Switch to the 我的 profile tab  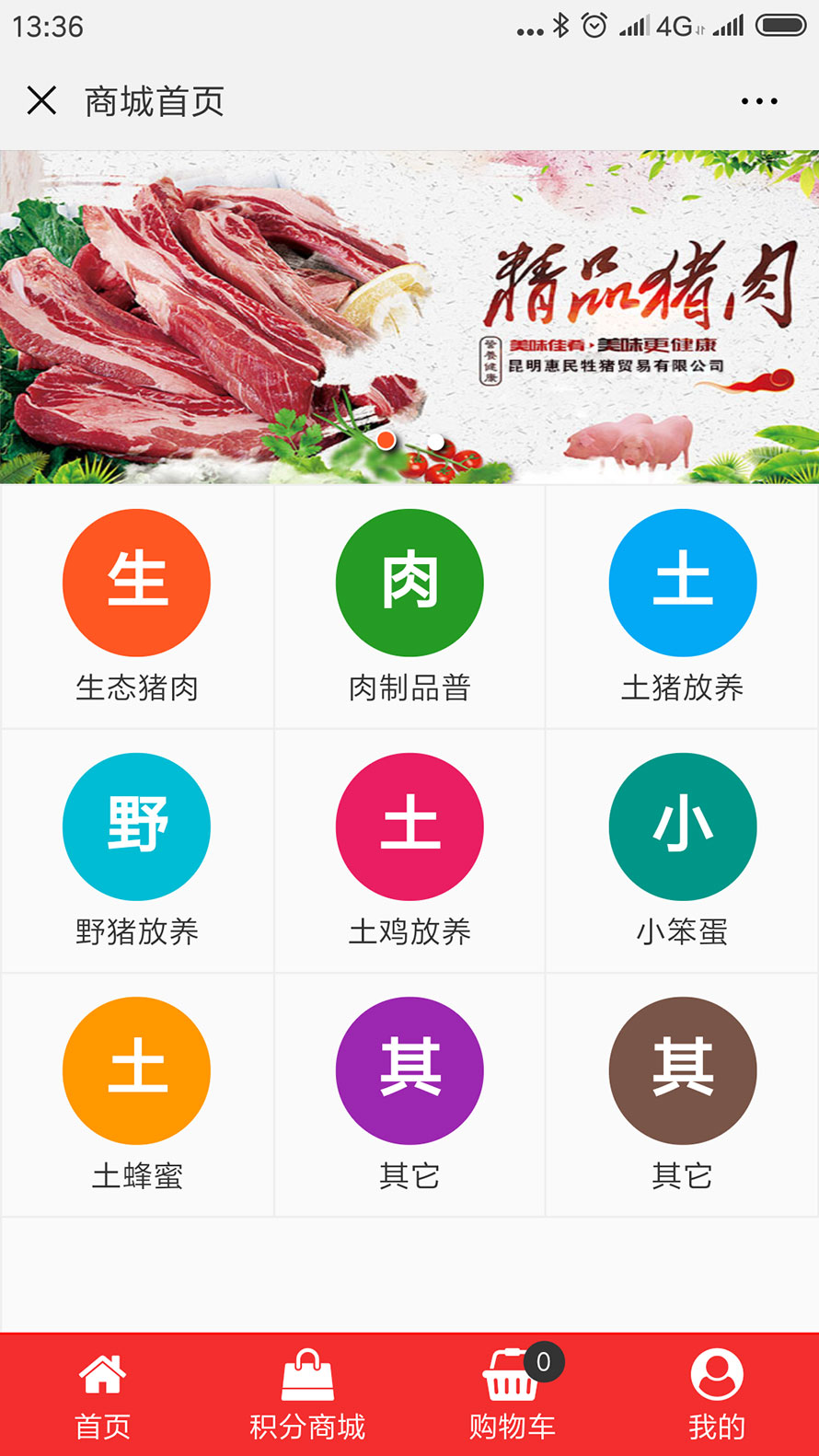(717, 1395)
